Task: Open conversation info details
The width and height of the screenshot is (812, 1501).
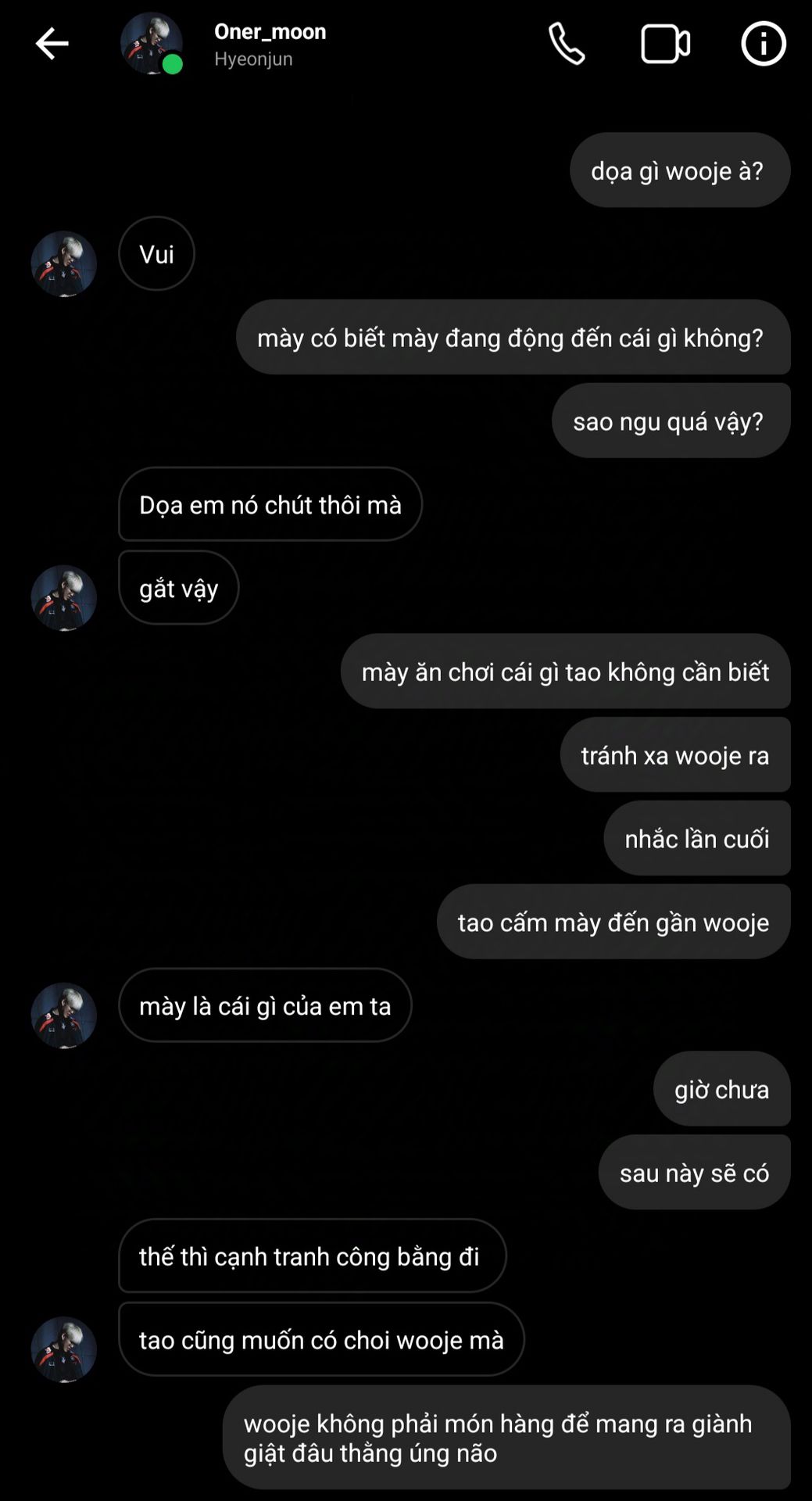Action: [x=763, y=44]
